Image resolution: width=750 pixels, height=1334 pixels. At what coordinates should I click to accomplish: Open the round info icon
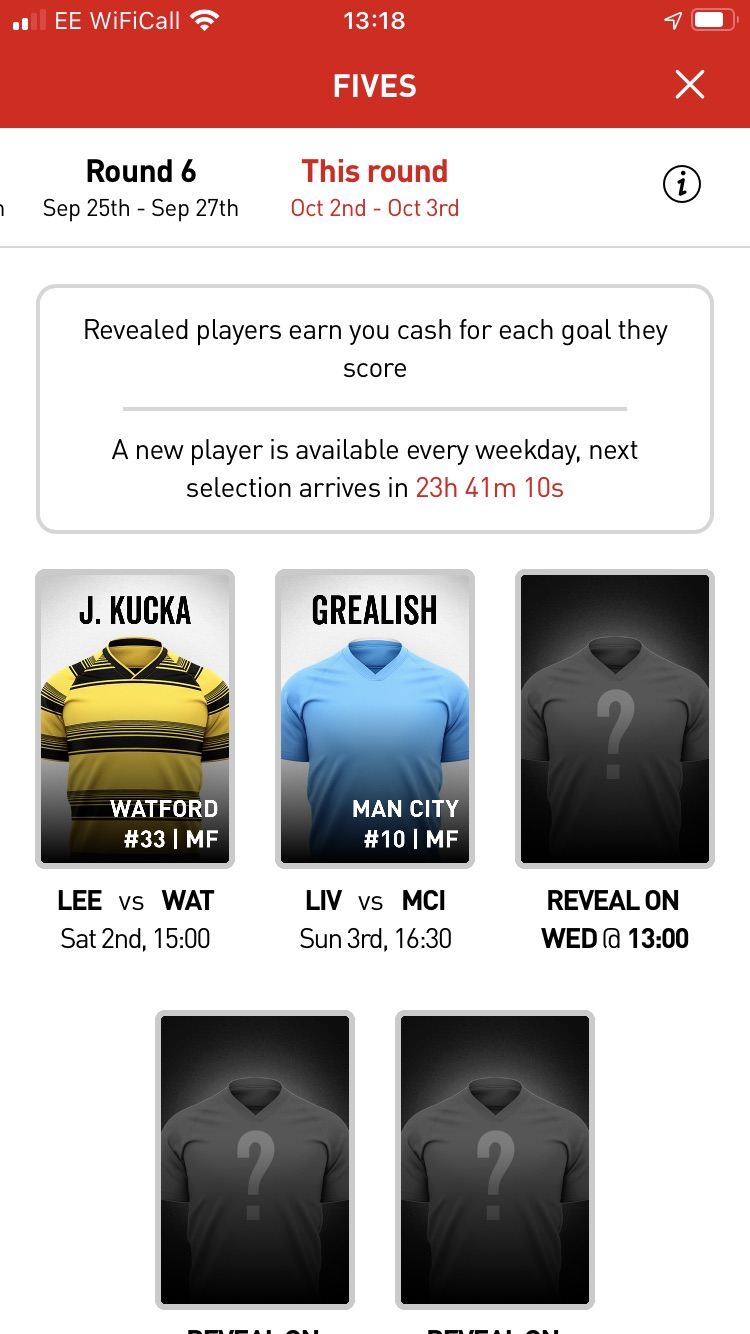coord(682,184)
